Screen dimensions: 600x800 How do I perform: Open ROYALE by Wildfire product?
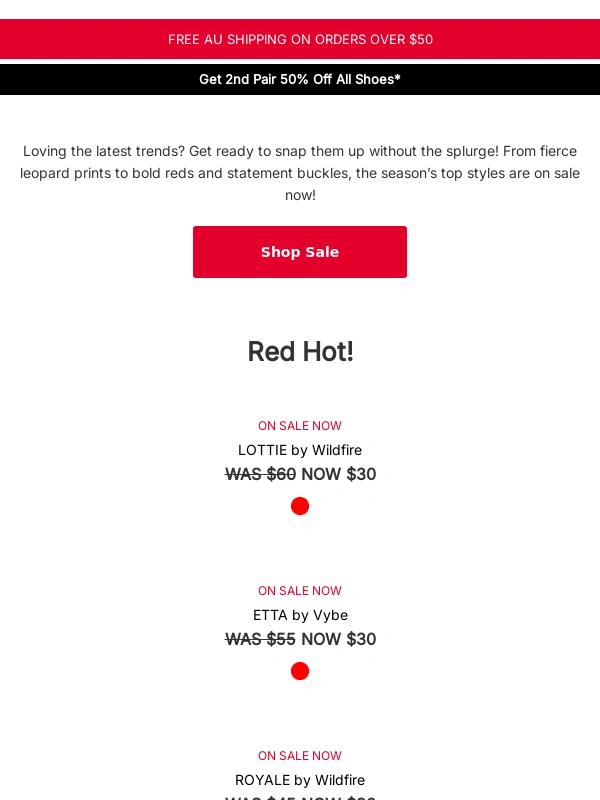300,780
